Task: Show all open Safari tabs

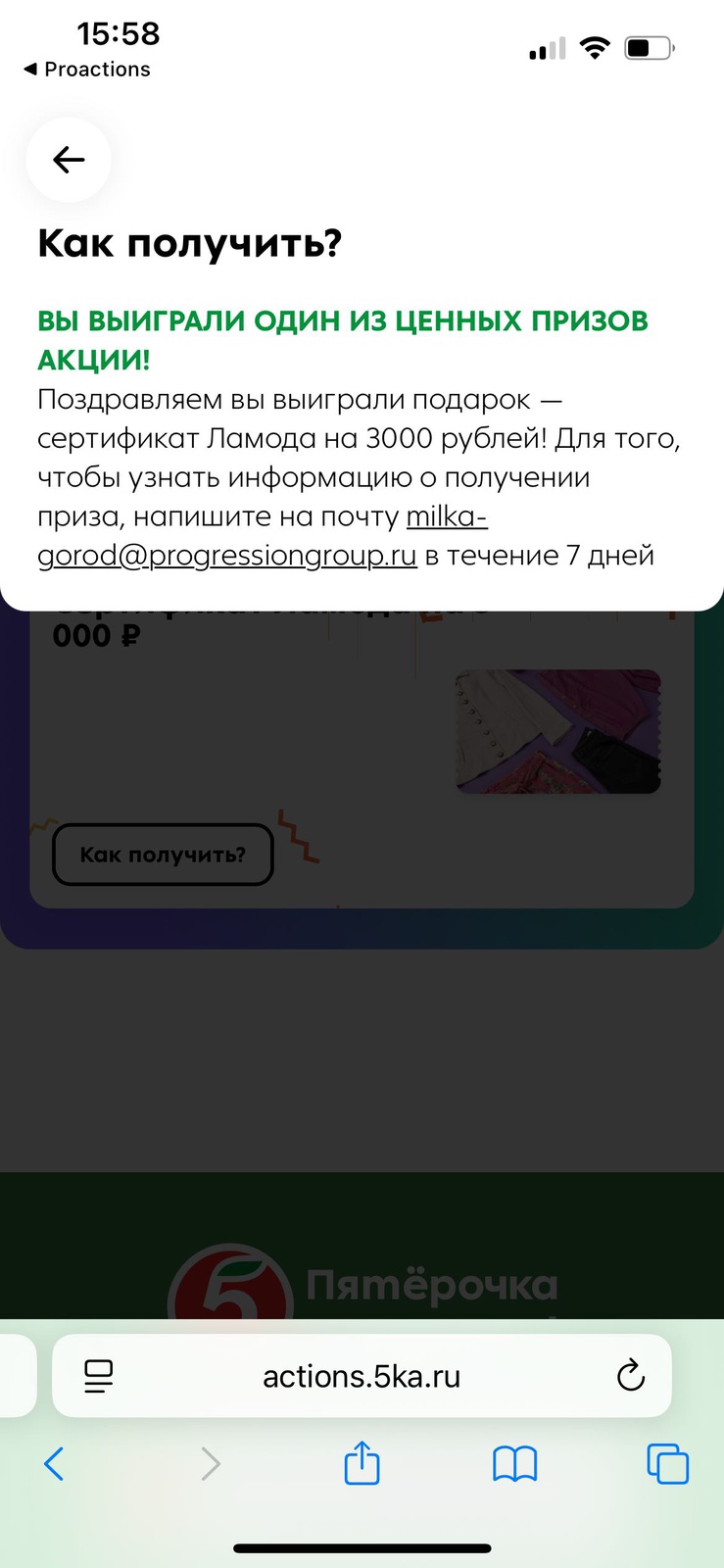Action: (667, 1464)
